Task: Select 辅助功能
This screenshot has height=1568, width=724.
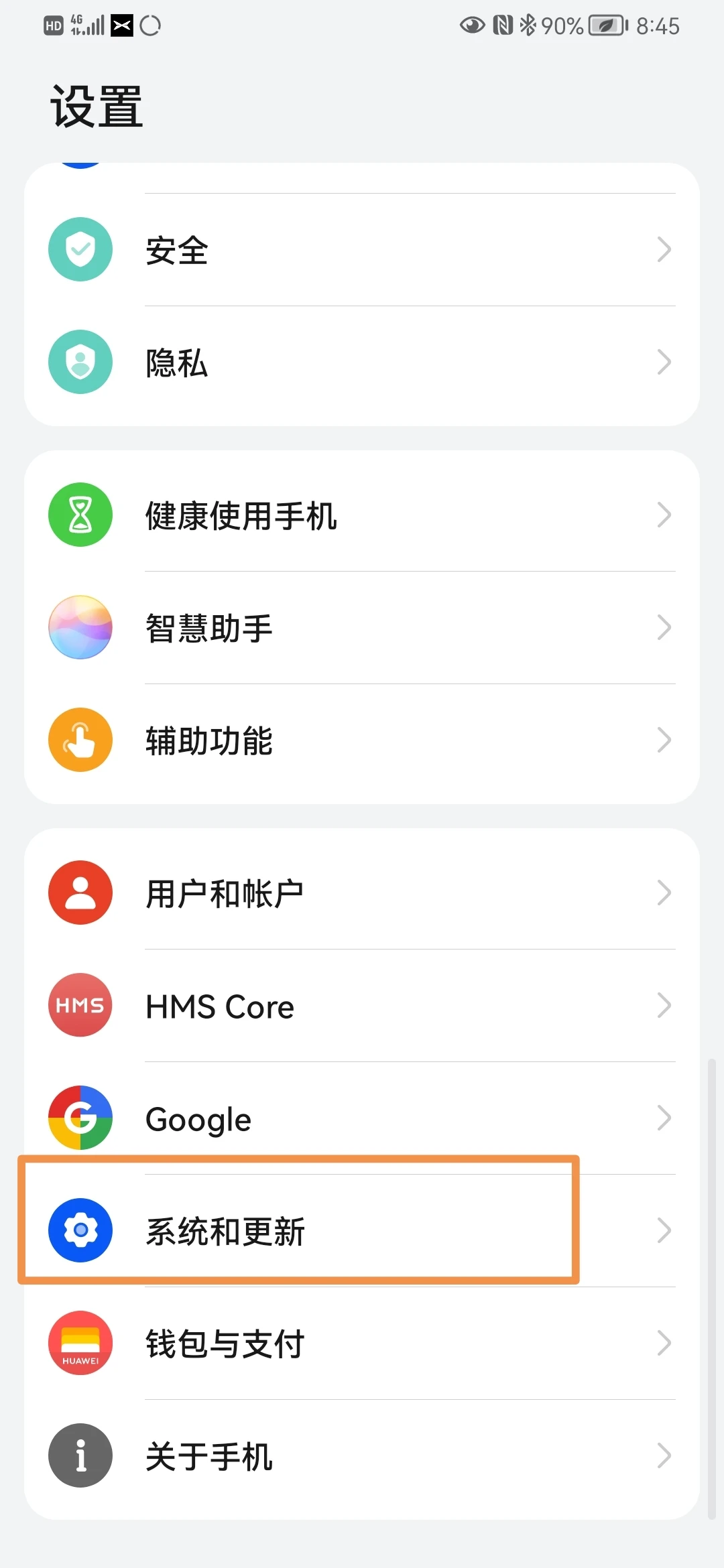Action: (x=362, y=740)
